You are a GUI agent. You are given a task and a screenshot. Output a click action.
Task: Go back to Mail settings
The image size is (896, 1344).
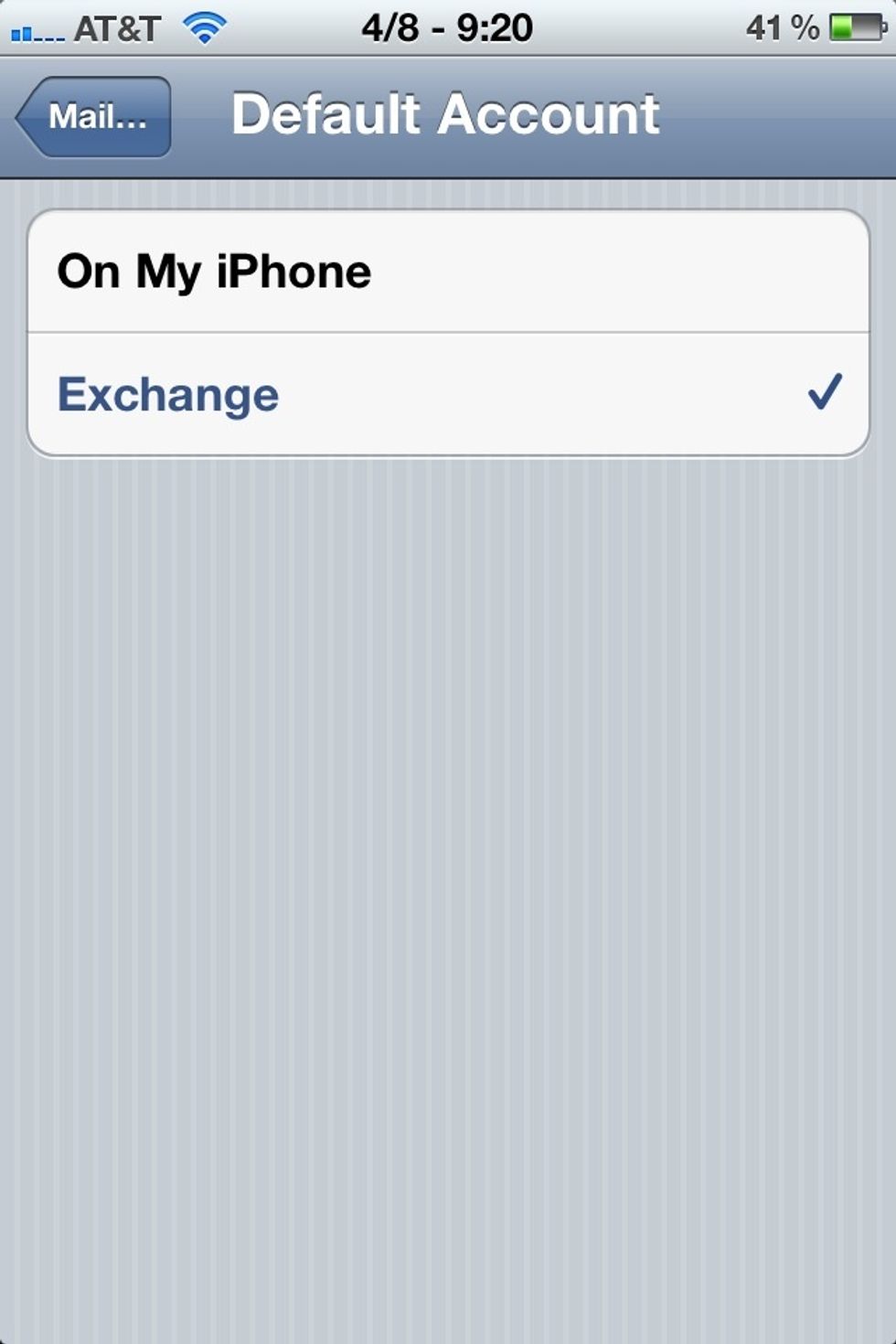pos(95,117)
